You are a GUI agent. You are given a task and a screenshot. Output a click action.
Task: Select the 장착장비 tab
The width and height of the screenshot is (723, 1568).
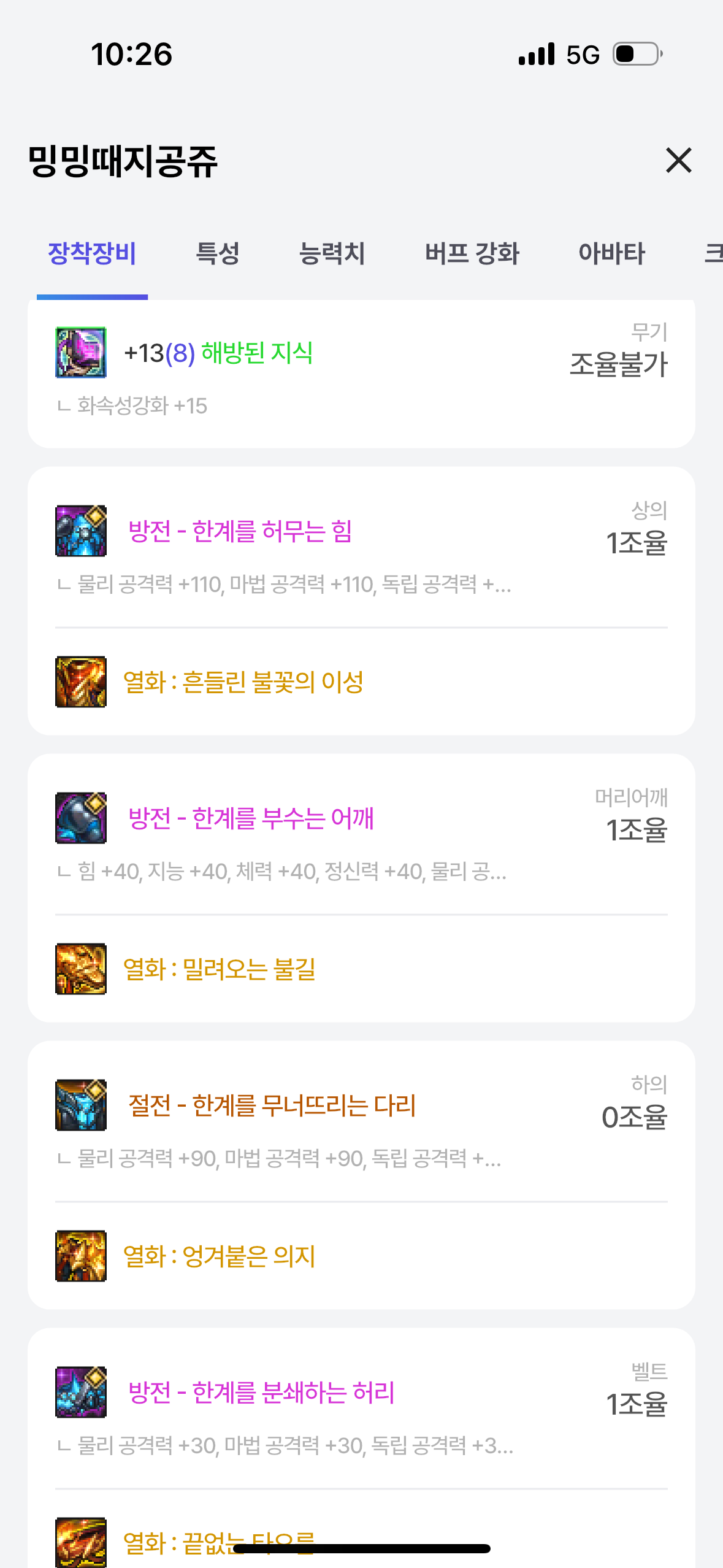[92, 254]
